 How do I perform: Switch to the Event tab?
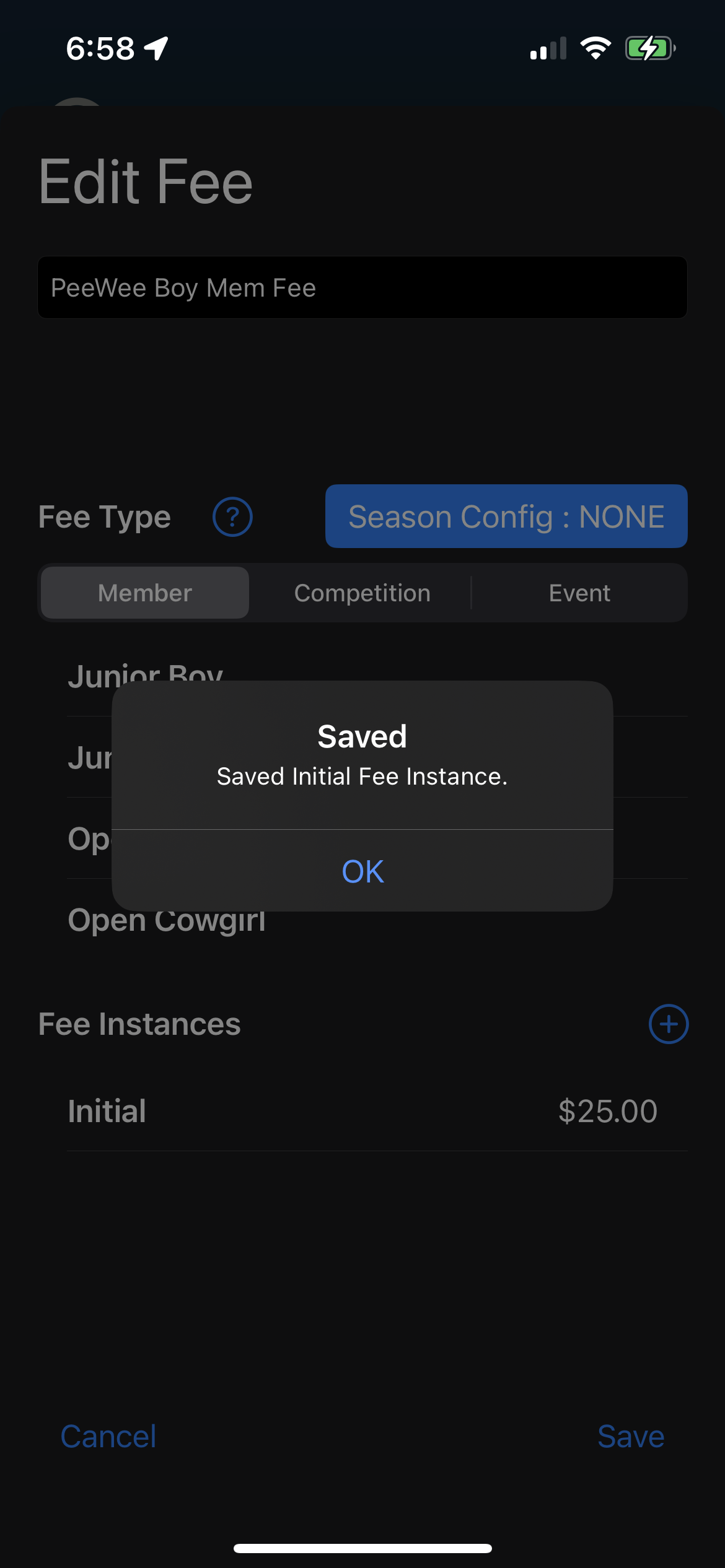tap(579, 592)
